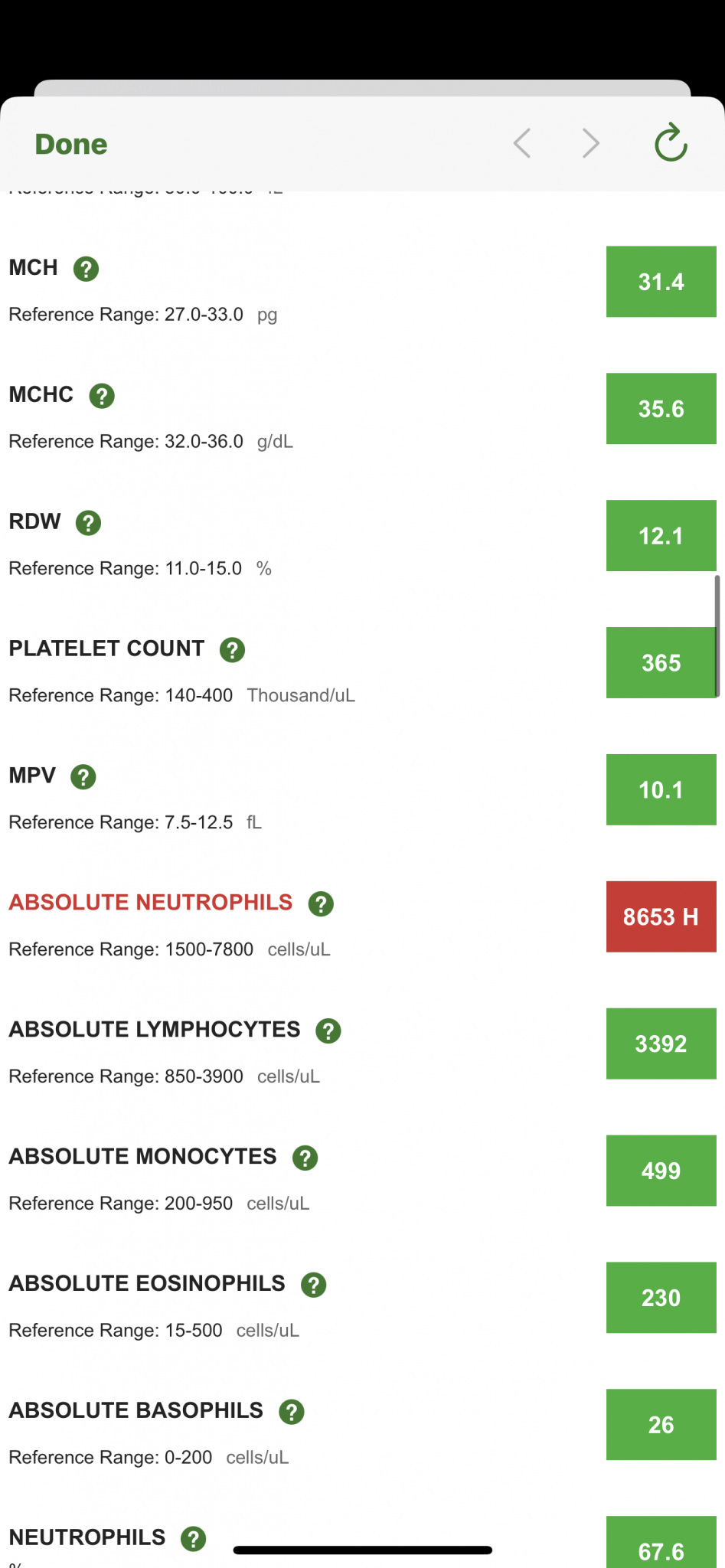
Task: Go back to the previous page
Action: point(522,143)
